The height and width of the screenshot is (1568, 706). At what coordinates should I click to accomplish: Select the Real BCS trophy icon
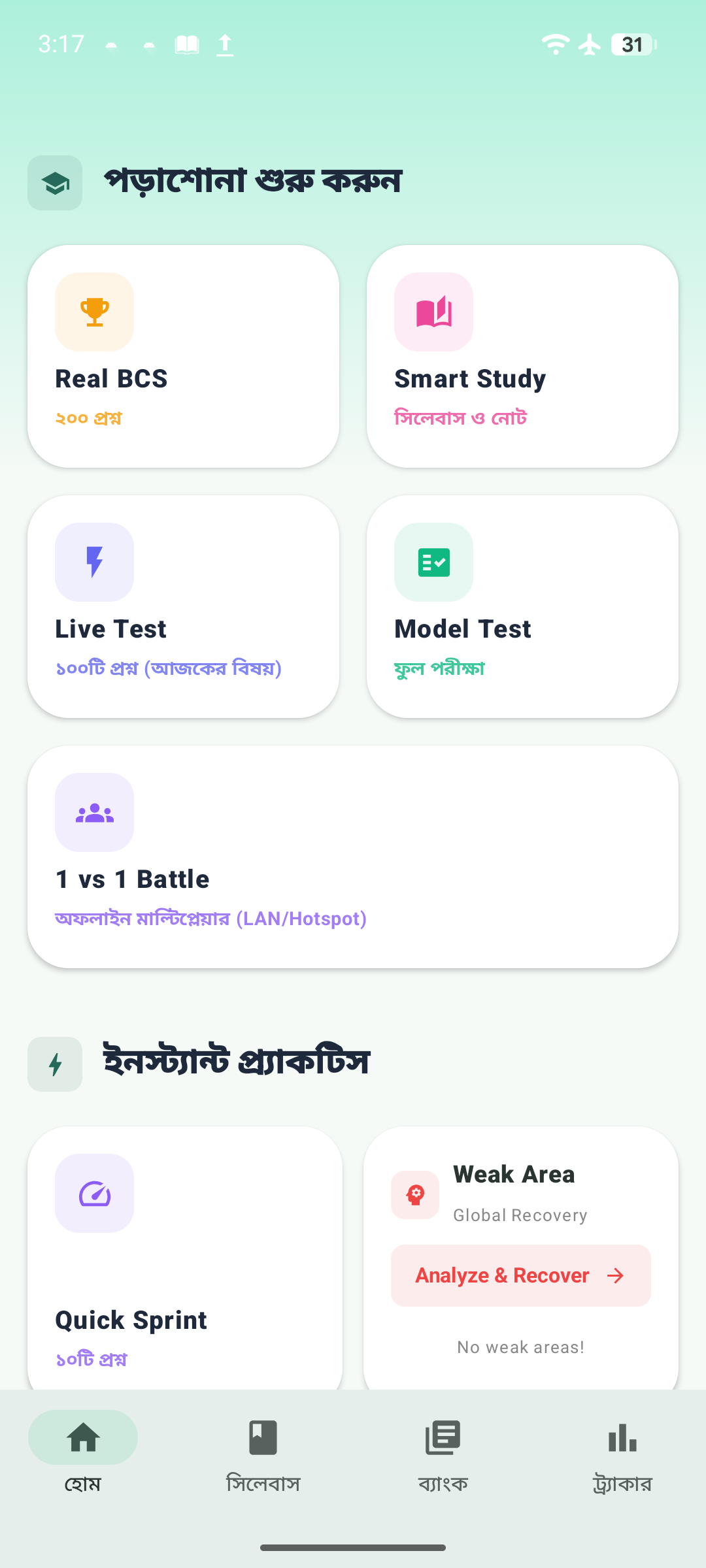(x=94, y=312)
